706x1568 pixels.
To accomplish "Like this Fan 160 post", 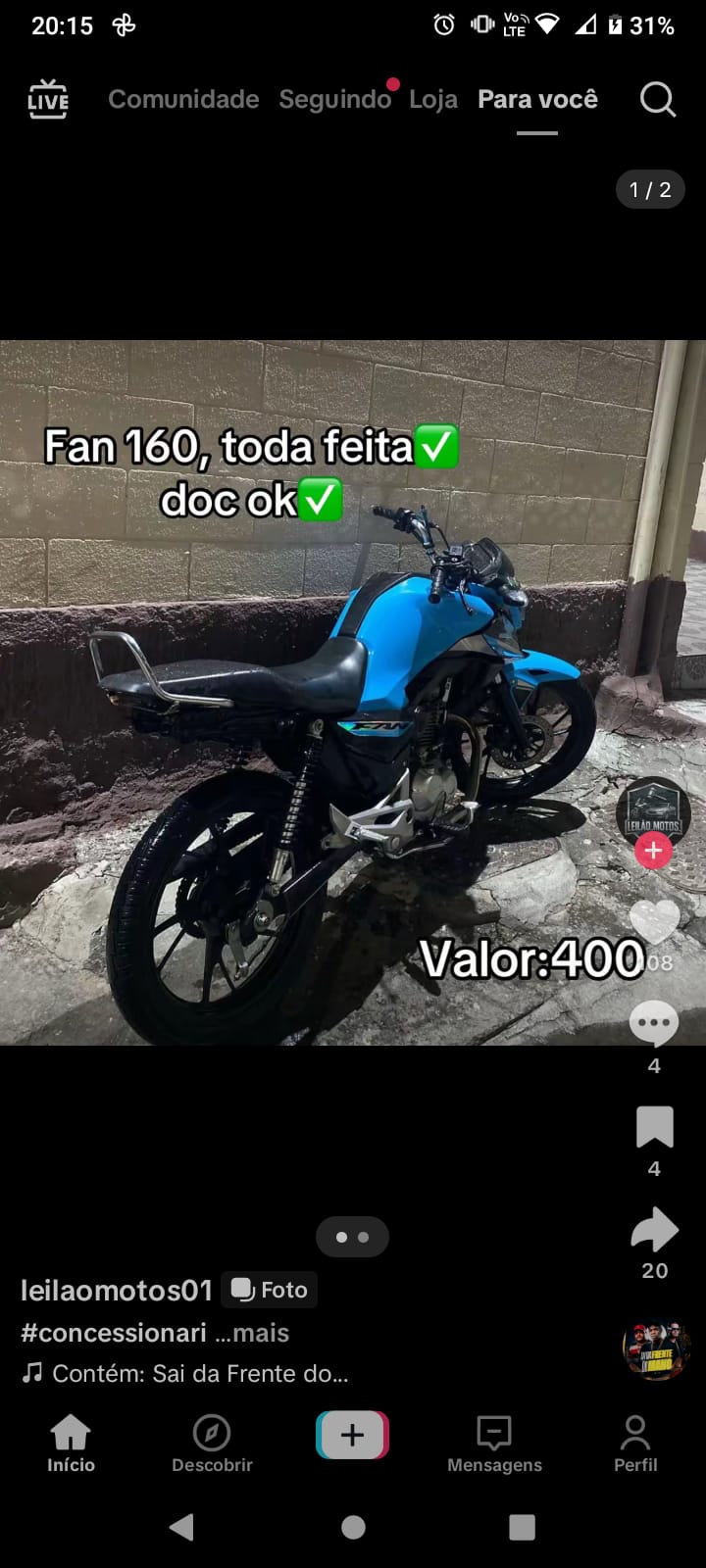I will (x=653, y=923).
